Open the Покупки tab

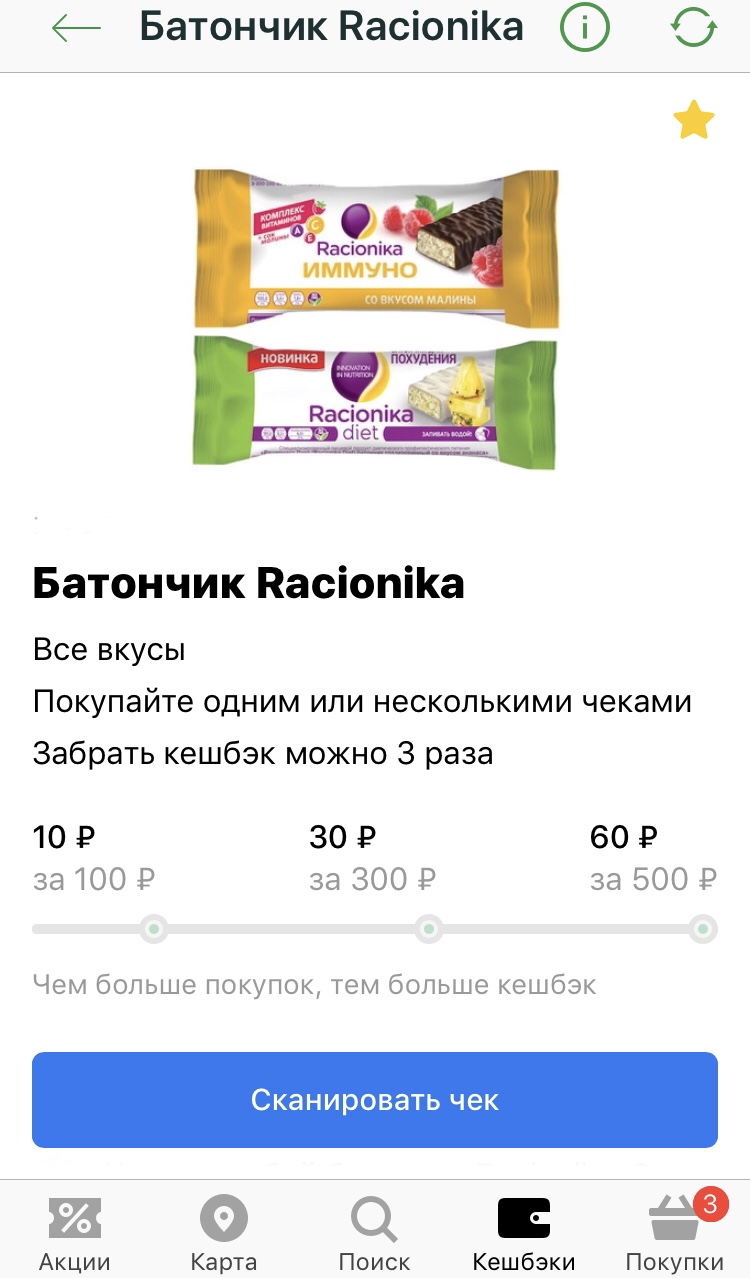[x=675, y=1232]
